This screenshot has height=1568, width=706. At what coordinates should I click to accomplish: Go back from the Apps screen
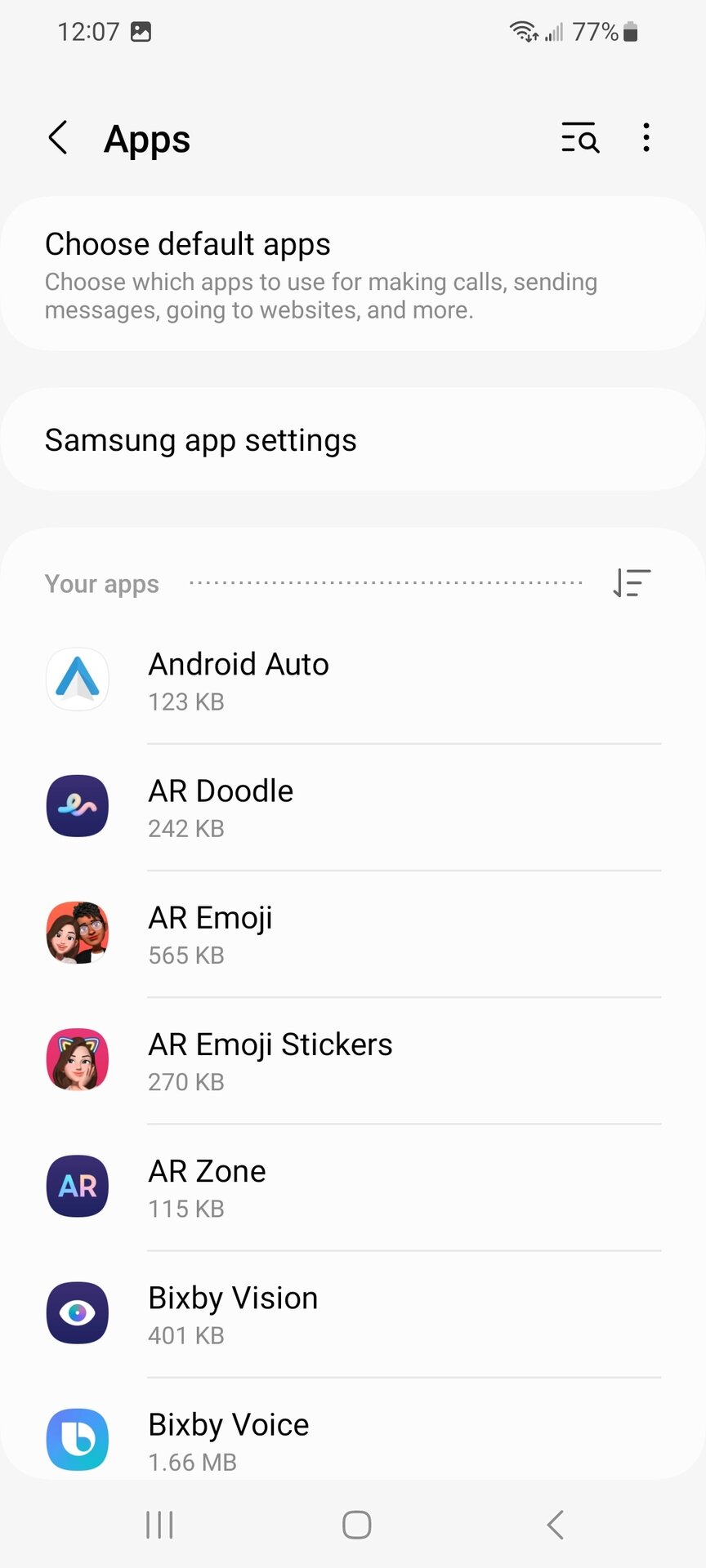[58, 138]
